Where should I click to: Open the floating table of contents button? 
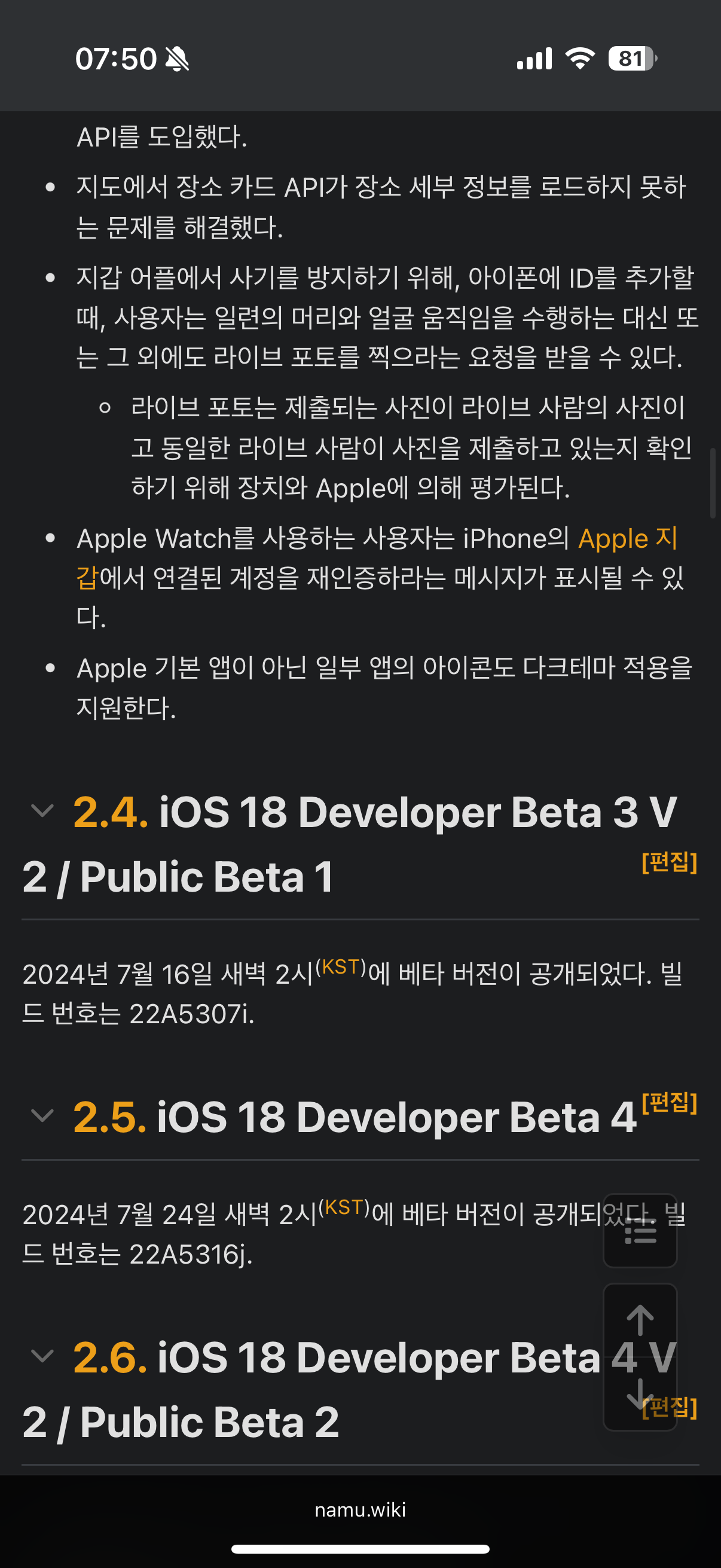pyautogui.click(x=640, y=1232)
